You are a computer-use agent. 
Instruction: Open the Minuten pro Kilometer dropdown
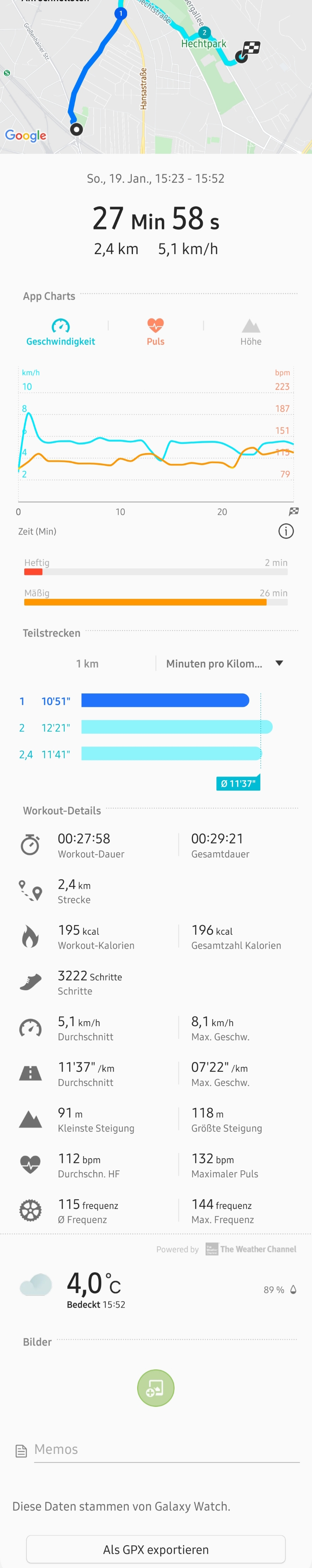[225, 663]
